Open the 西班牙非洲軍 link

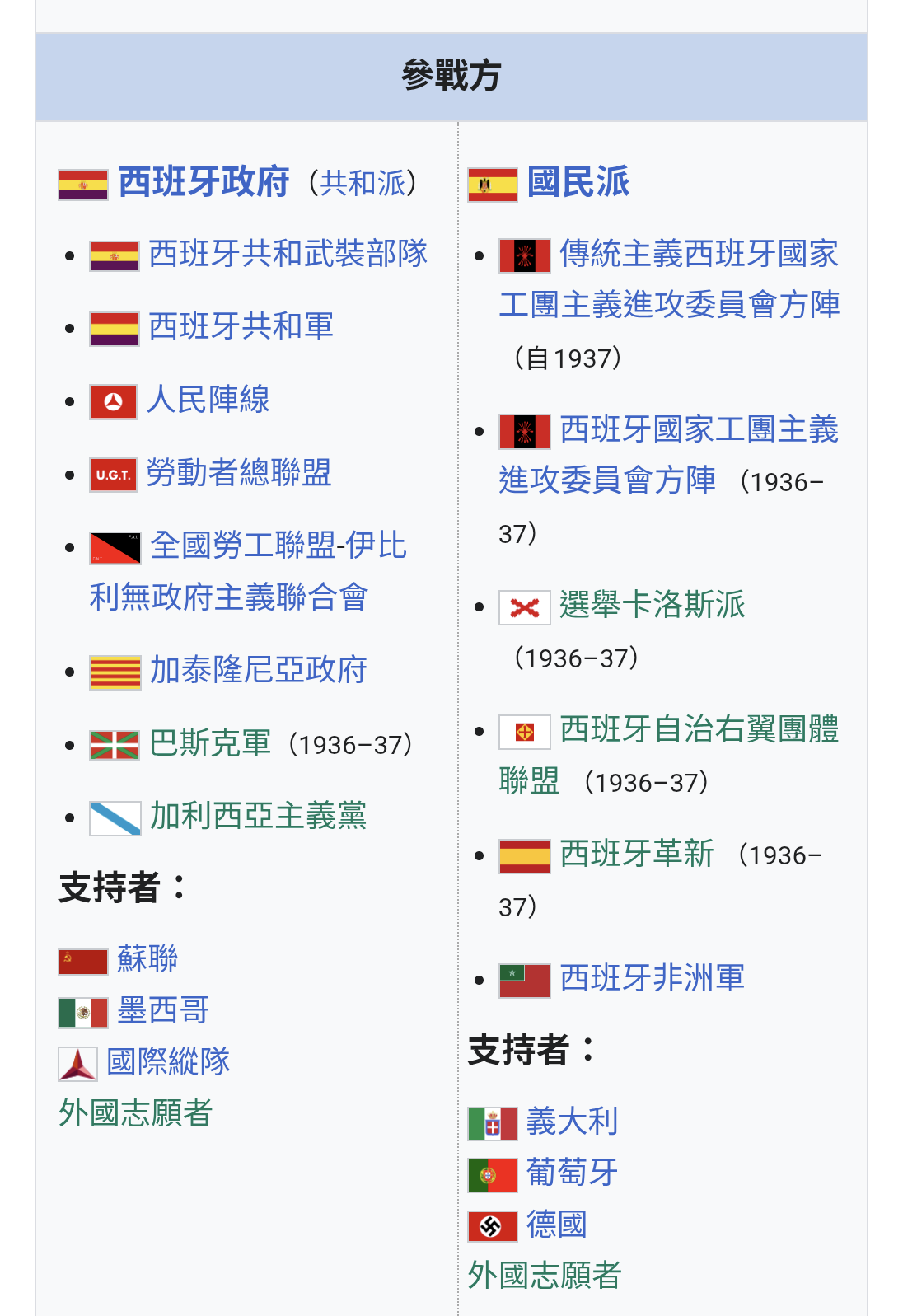point(652,979)
